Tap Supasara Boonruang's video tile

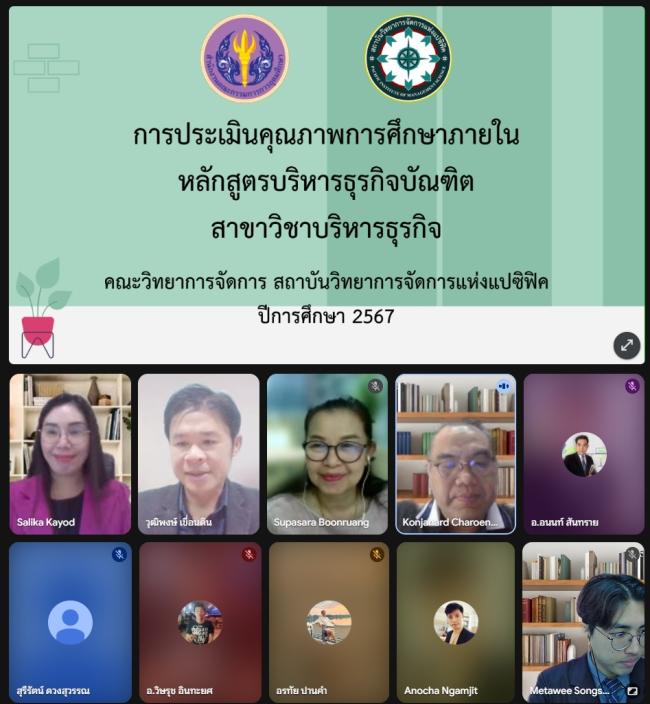point(327,454)
